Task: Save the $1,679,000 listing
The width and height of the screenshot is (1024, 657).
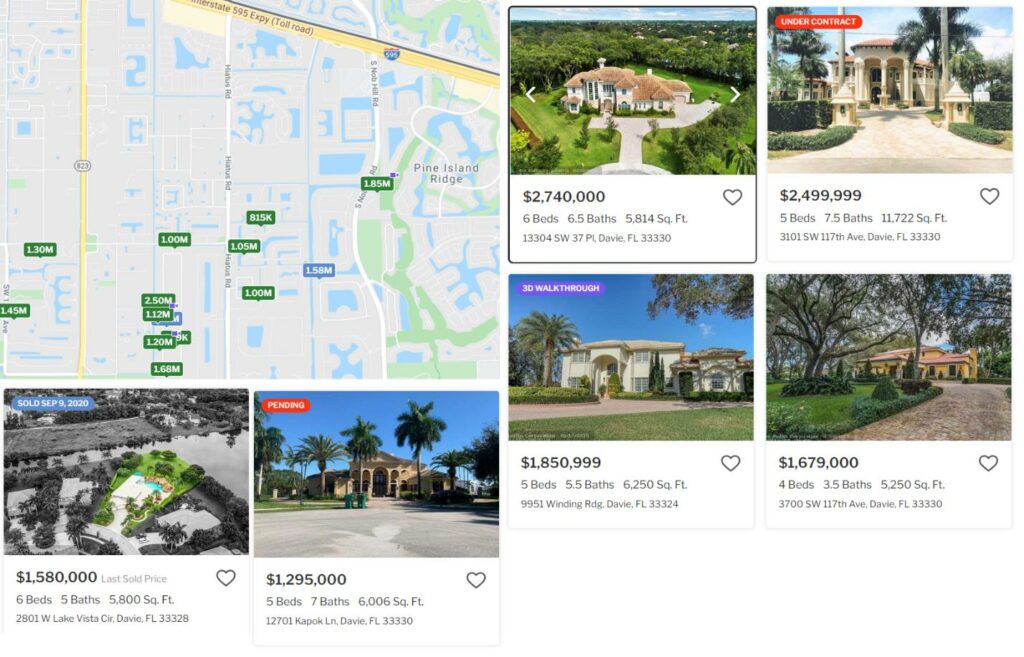Action: 988,463
